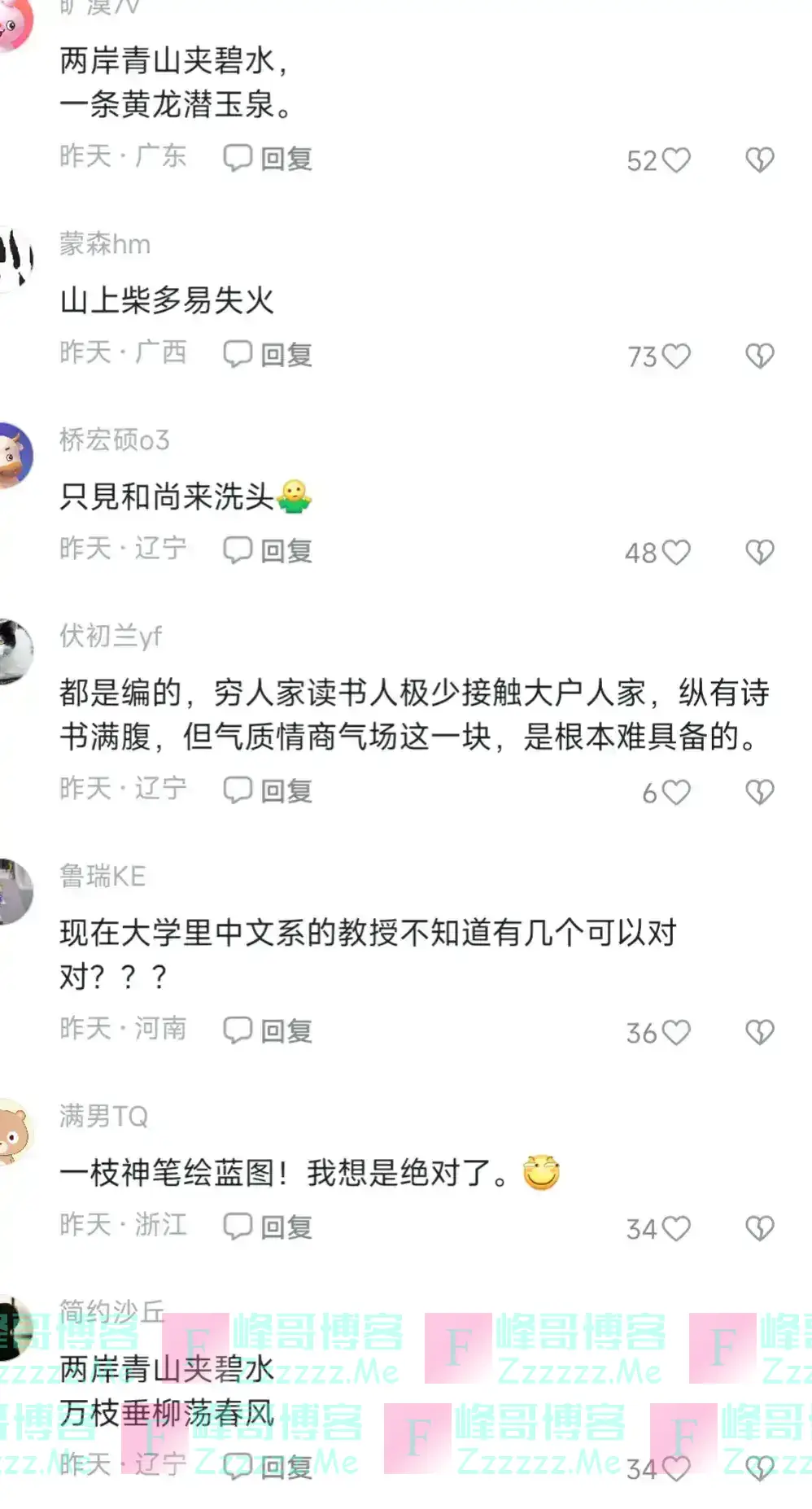This screenshot has height=1509, width=812.
Task: Tap the dislike icon on 满男TQ's comment
Action: coord(762,1229)
